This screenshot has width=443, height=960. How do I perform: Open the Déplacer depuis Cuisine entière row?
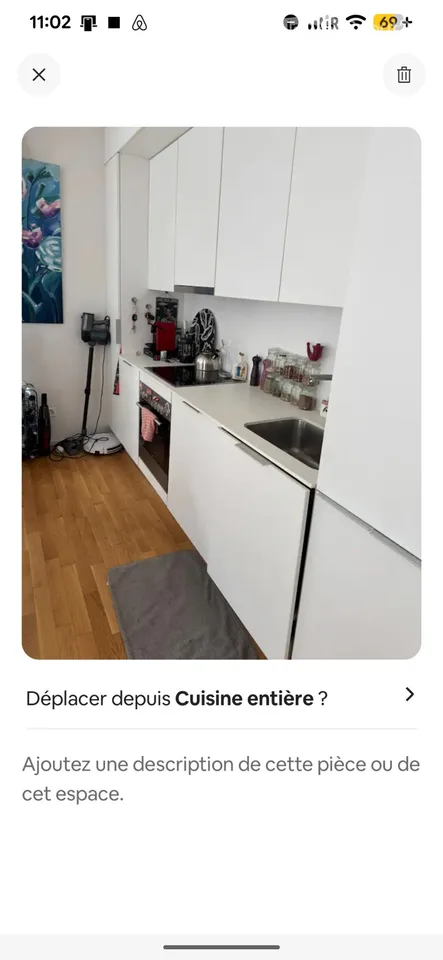(x=222, y=697)
